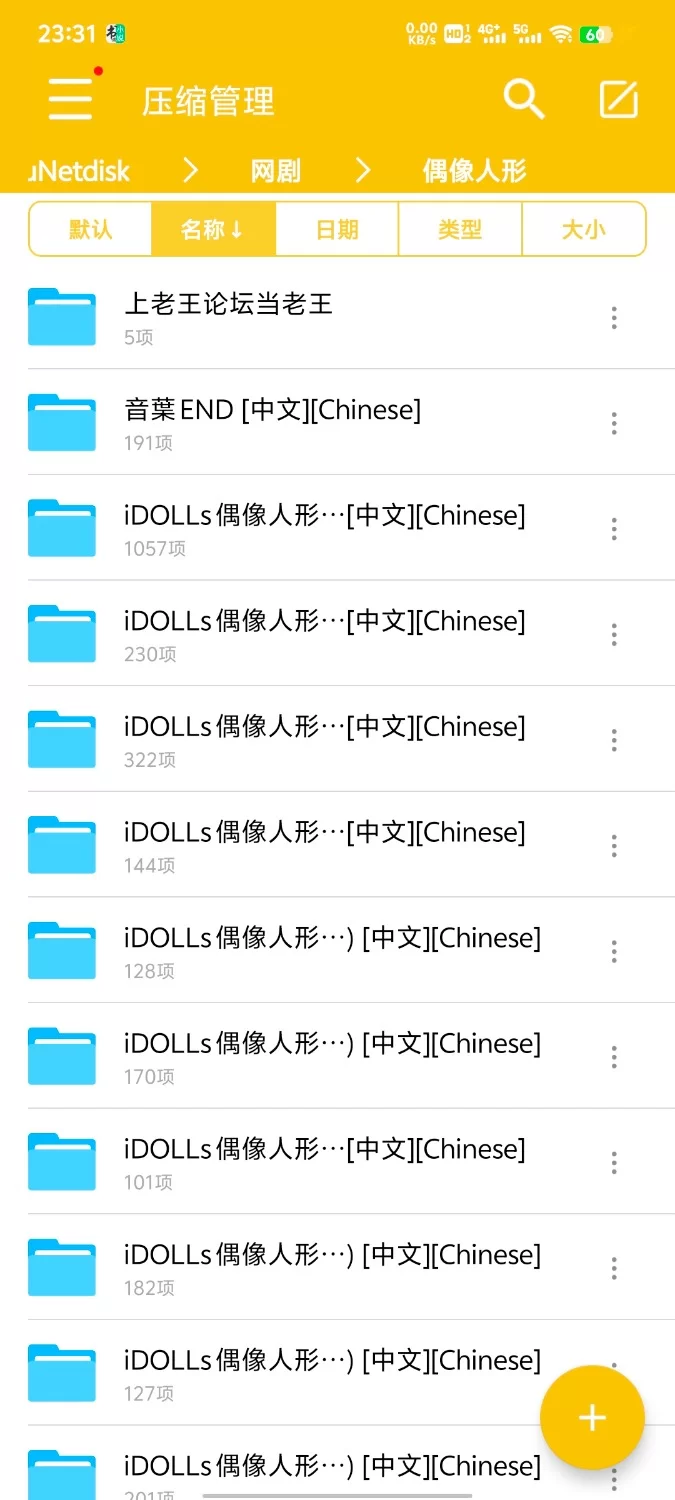Show options for the 322项 folder

tap(614, 740)
